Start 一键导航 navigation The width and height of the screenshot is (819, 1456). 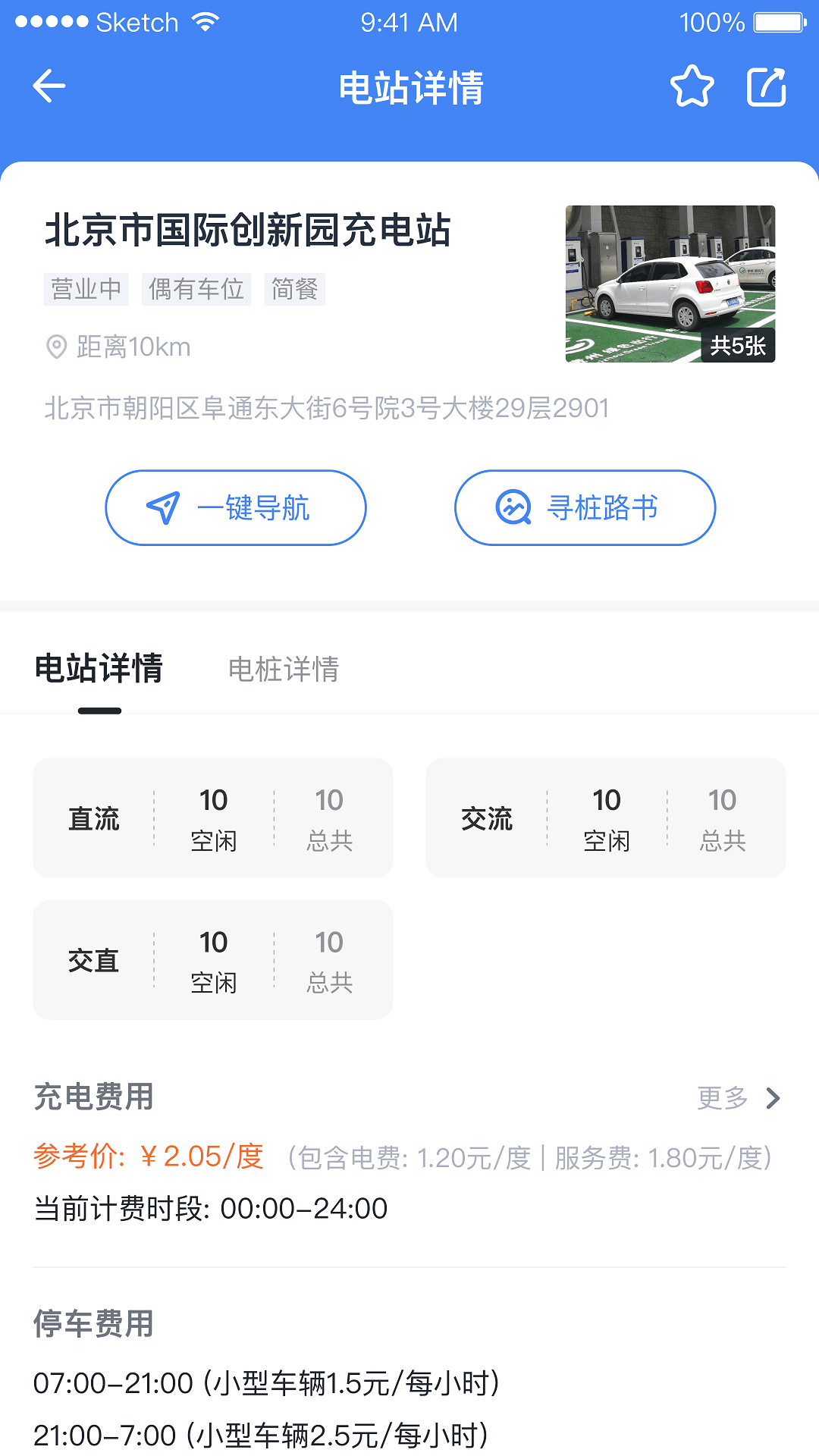236,507
